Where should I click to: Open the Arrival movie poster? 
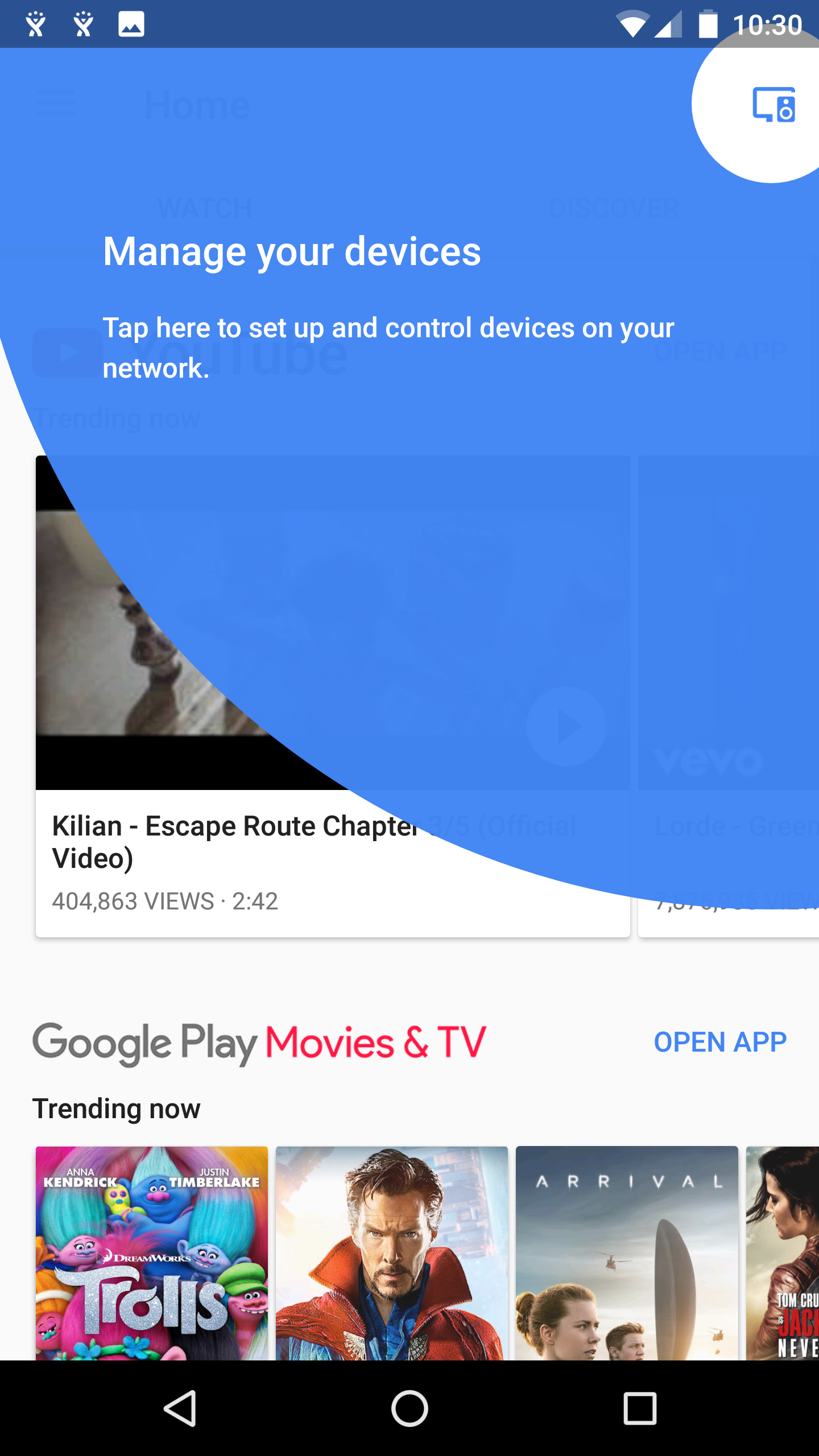[627, 1253]
